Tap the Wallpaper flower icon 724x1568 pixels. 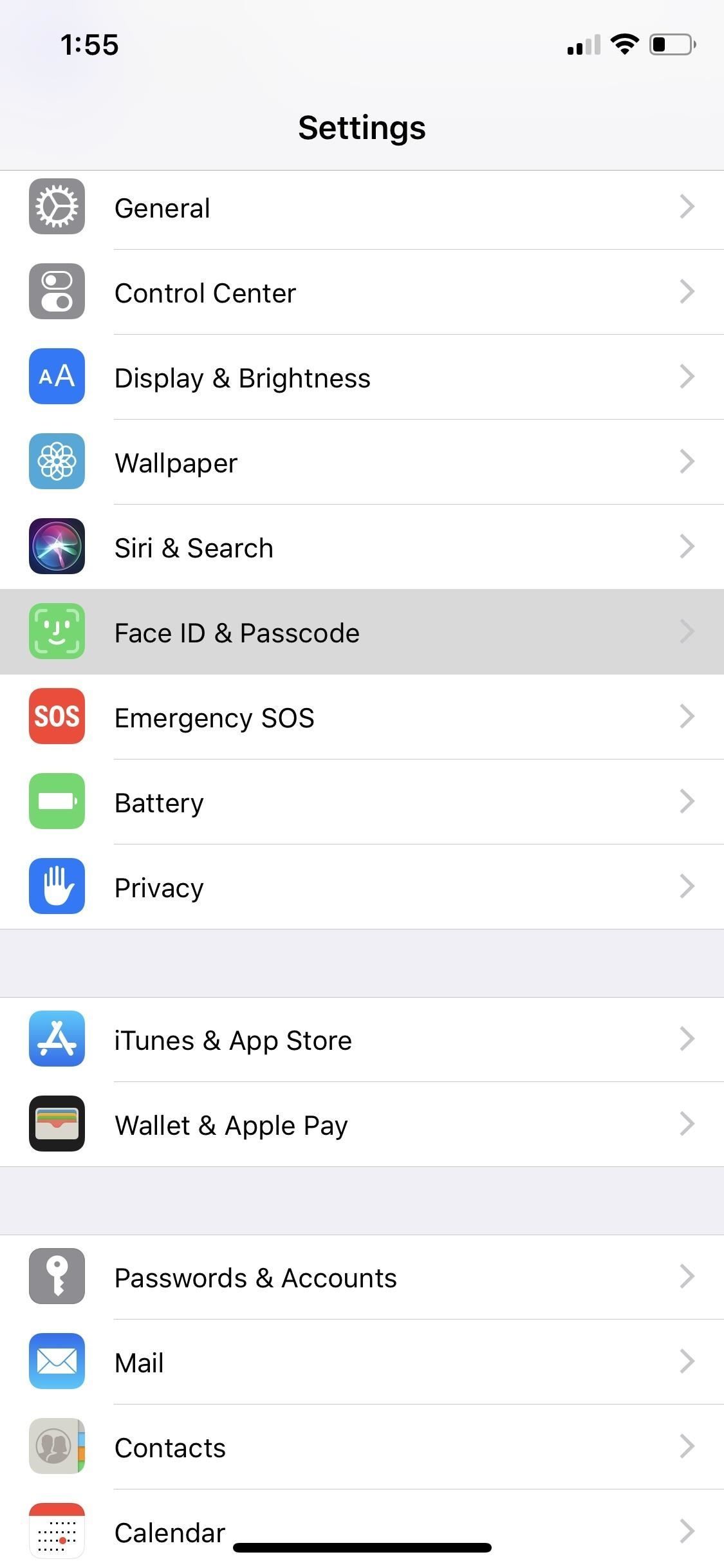tap(57, 462)
